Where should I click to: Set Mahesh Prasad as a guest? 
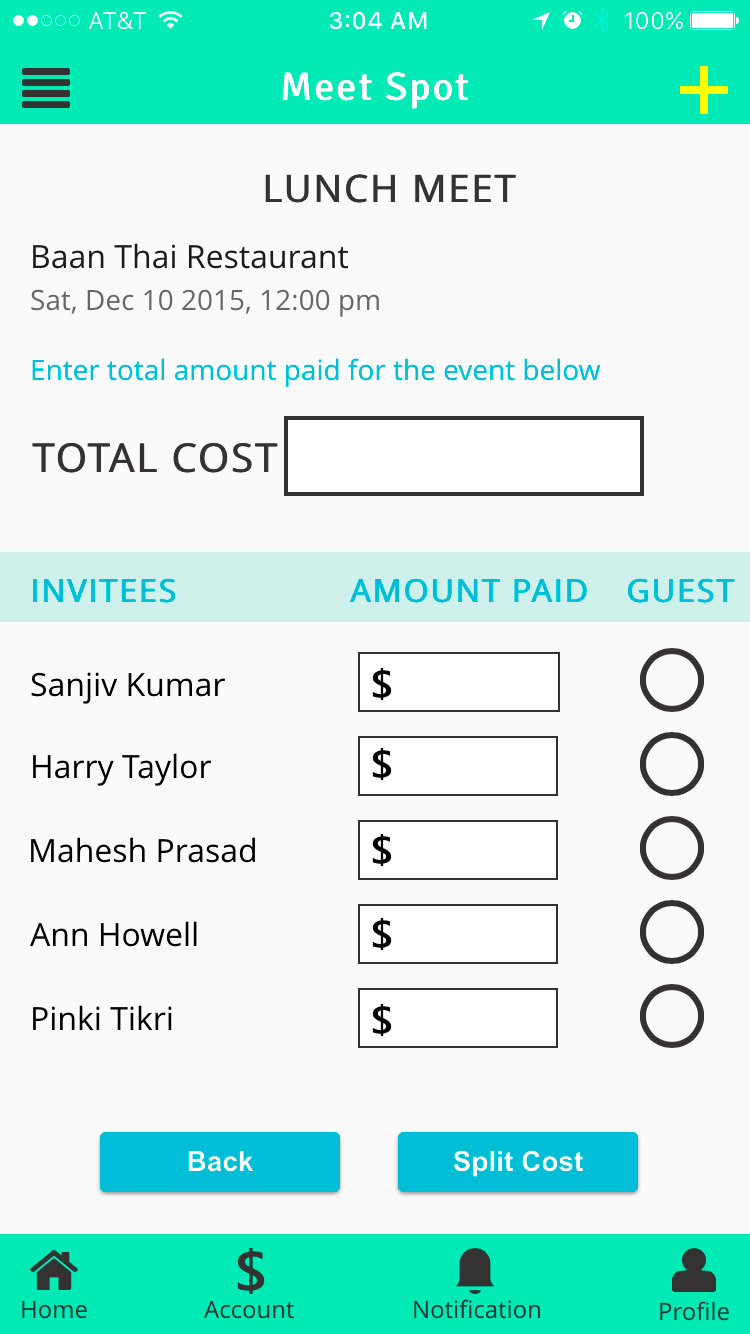(672, 849)
